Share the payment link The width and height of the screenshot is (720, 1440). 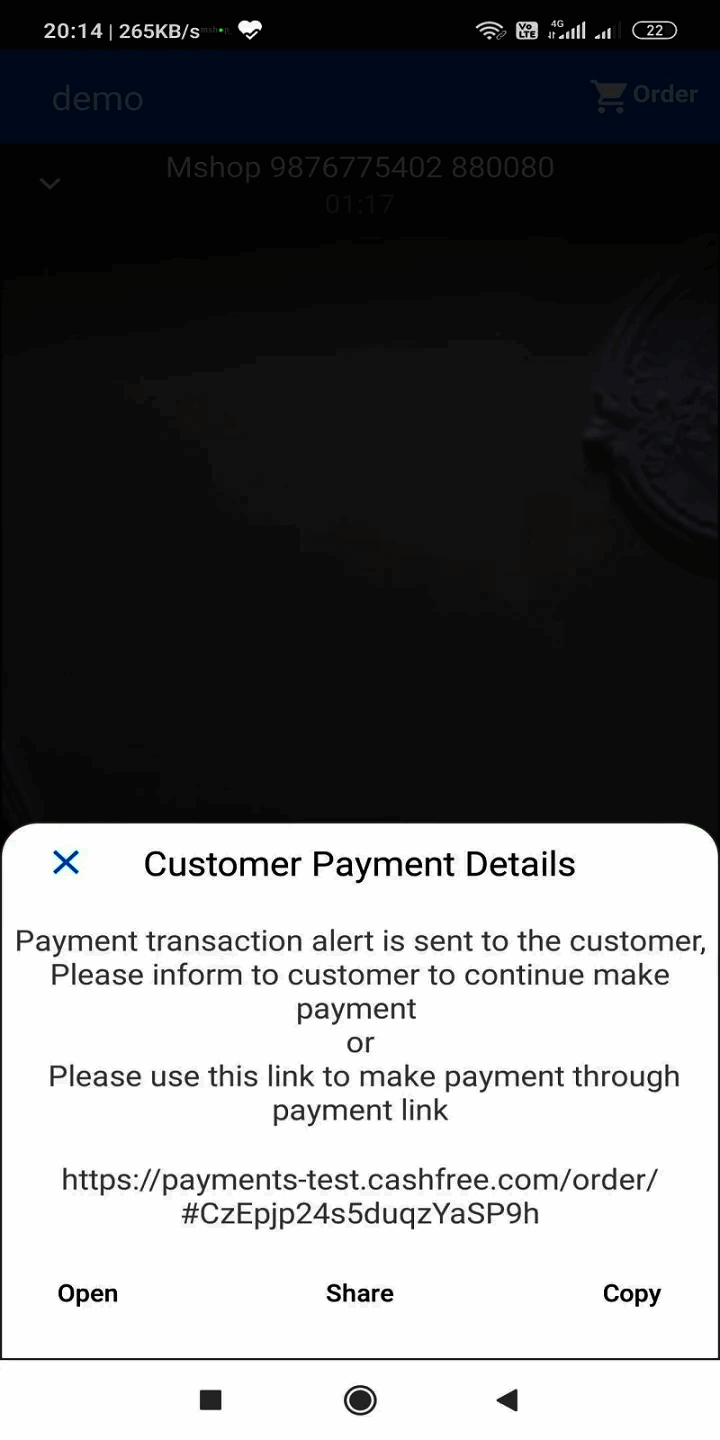pos(359,1293)
